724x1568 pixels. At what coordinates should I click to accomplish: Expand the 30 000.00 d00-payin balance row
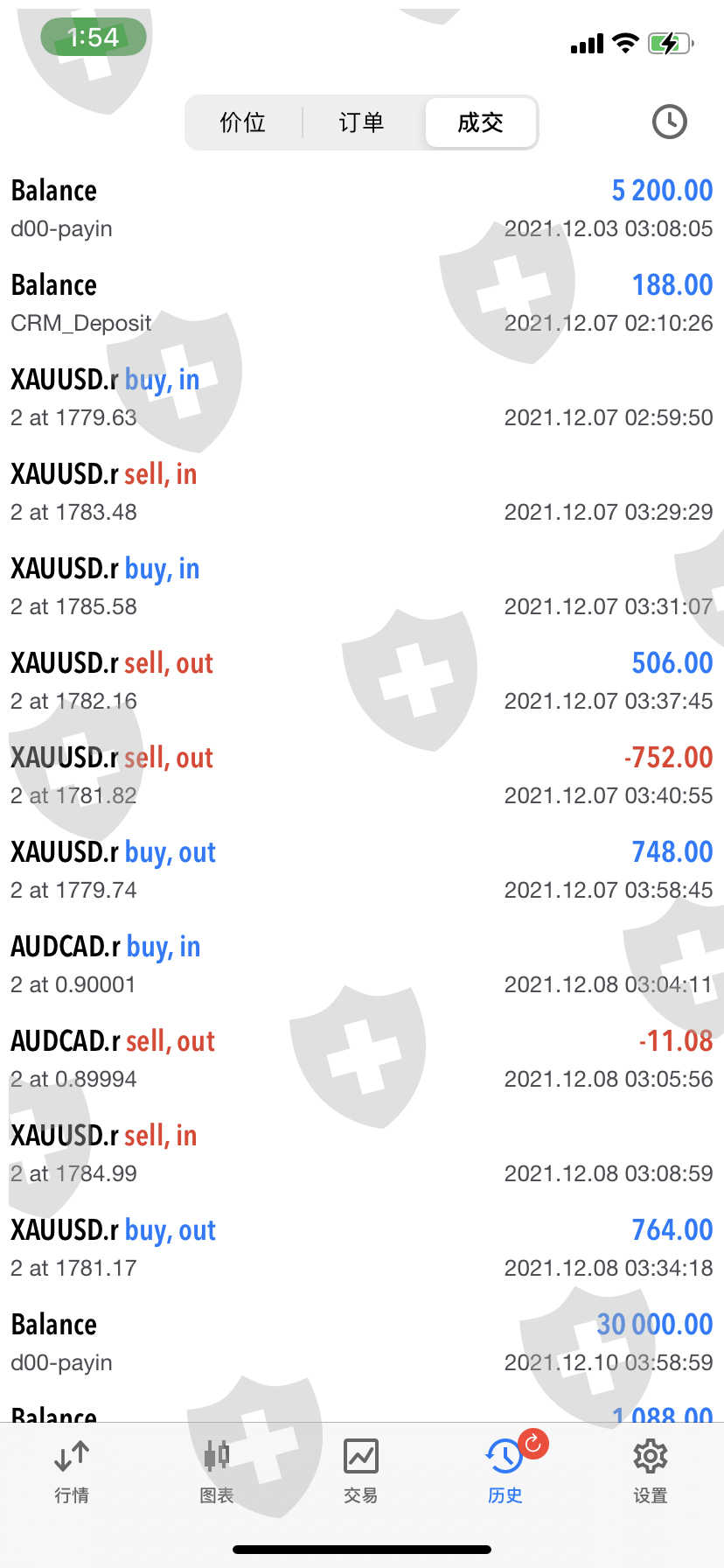coord(361,1342)
